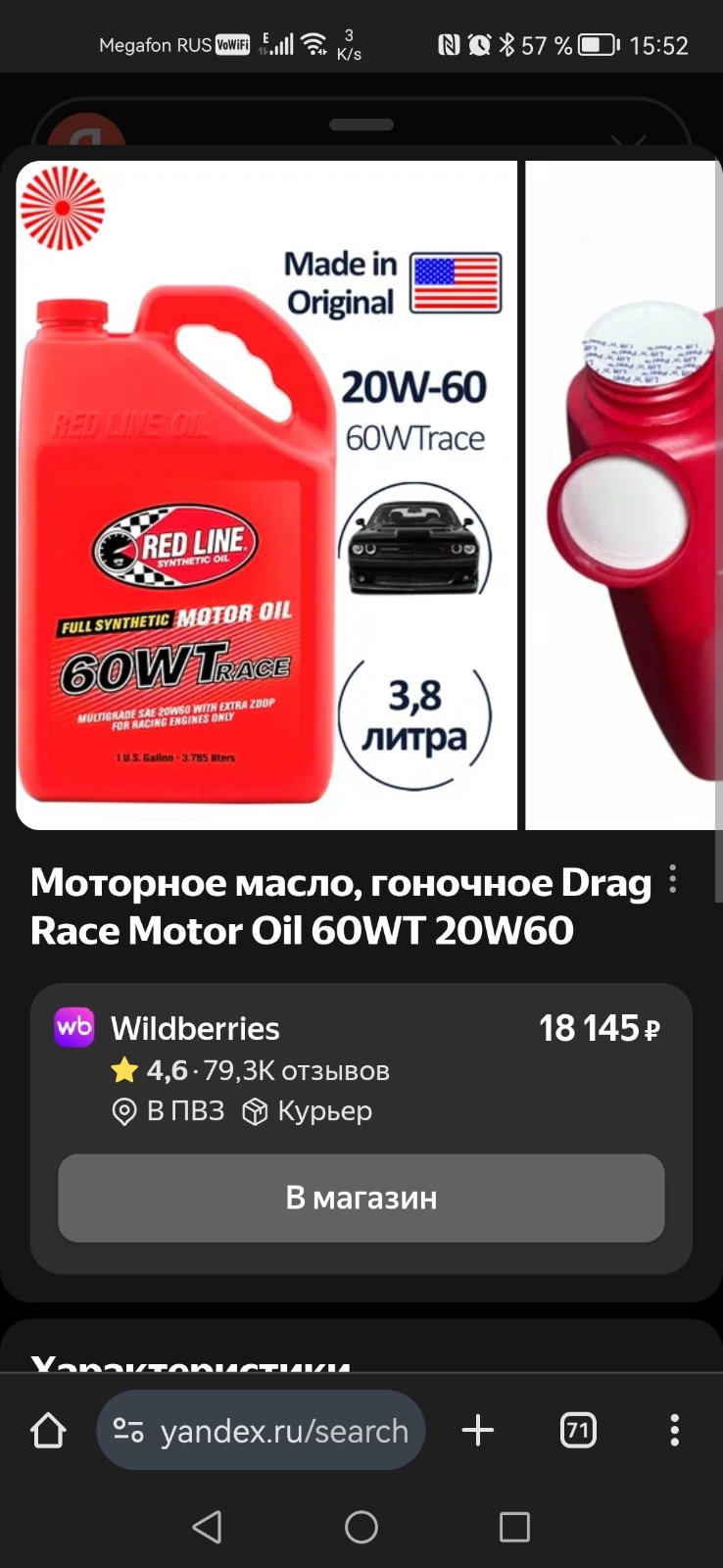Open the browser overflow menu
The width and height of the screenshot is (723, 1568).
click(x=674, y=1431)
